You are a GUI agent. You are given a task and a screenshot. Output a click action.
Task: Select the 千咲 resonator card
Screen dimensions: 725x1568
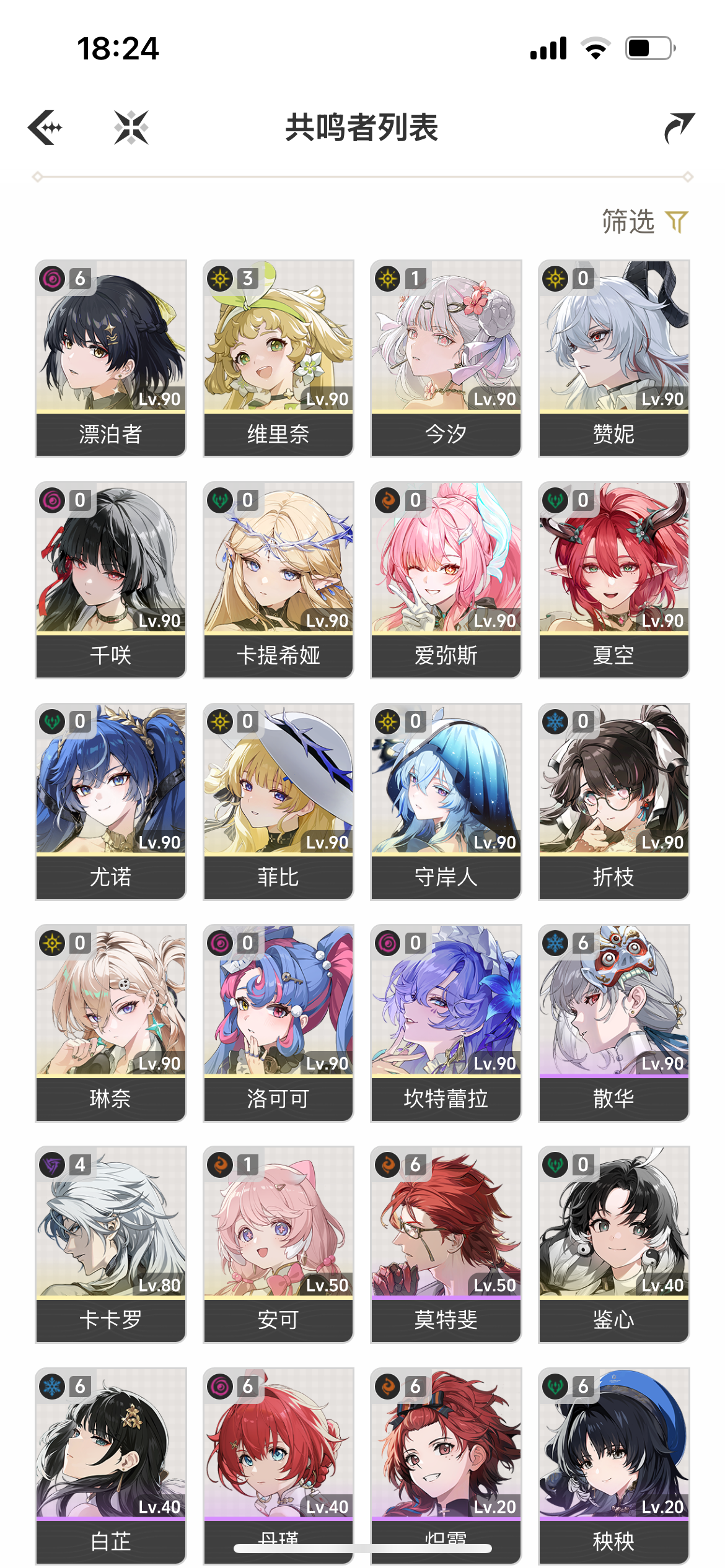tap(111, 580)
